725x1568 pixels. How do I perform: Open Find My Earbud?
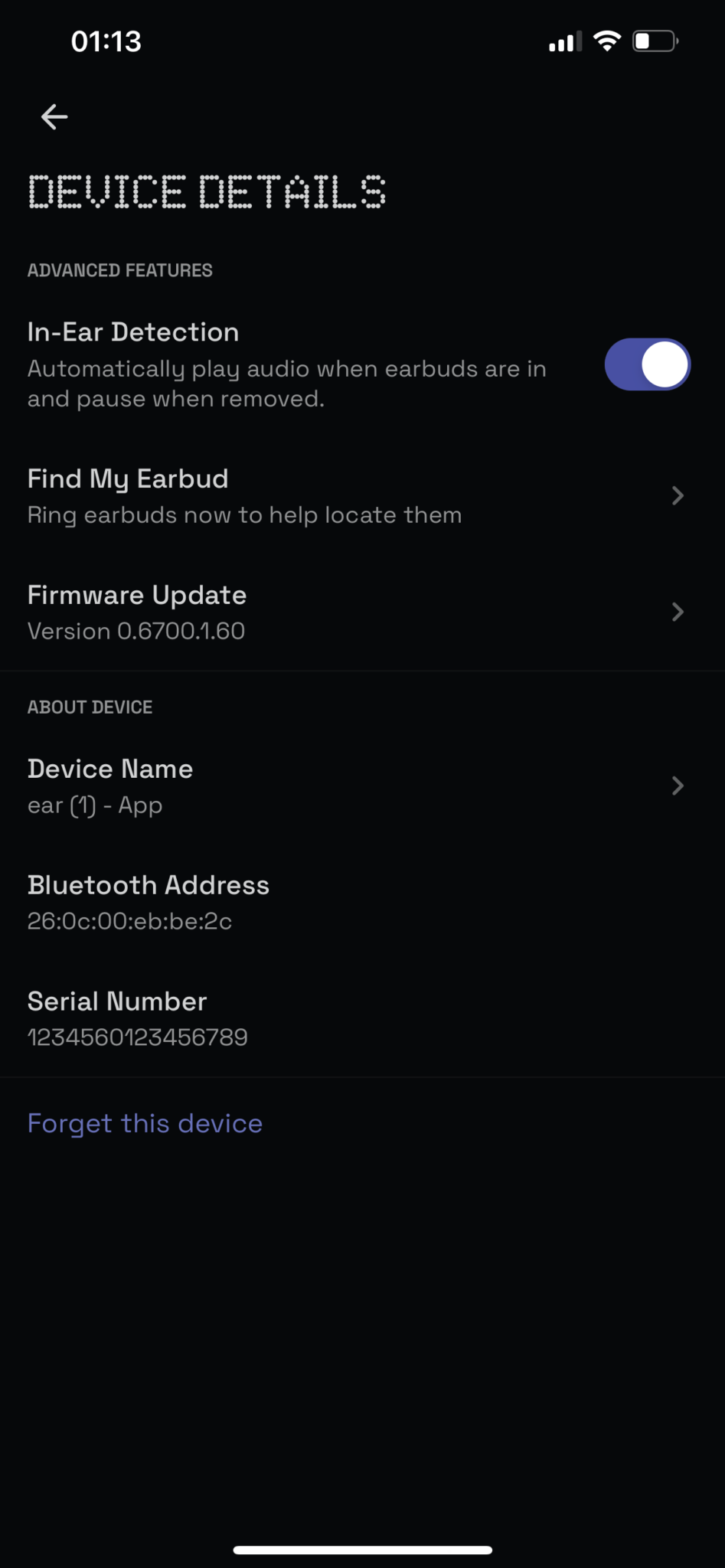point(362,496)
